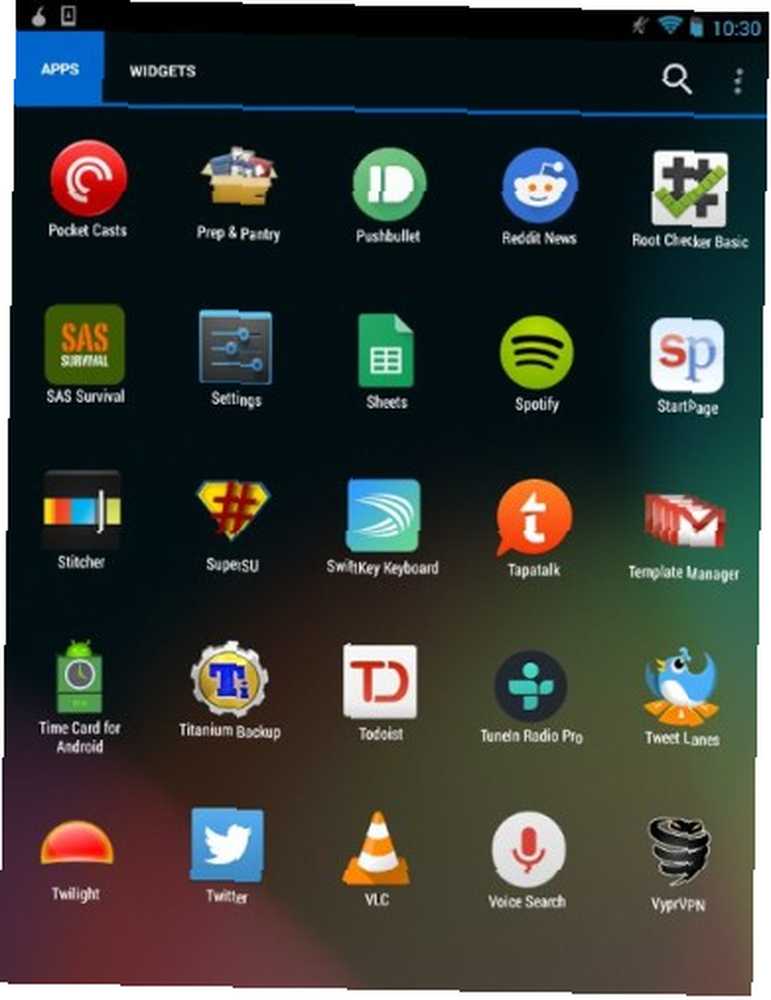Open Spotify
Image resolution: width=771 pixels, height=1000 pixels.
[537, 353]
